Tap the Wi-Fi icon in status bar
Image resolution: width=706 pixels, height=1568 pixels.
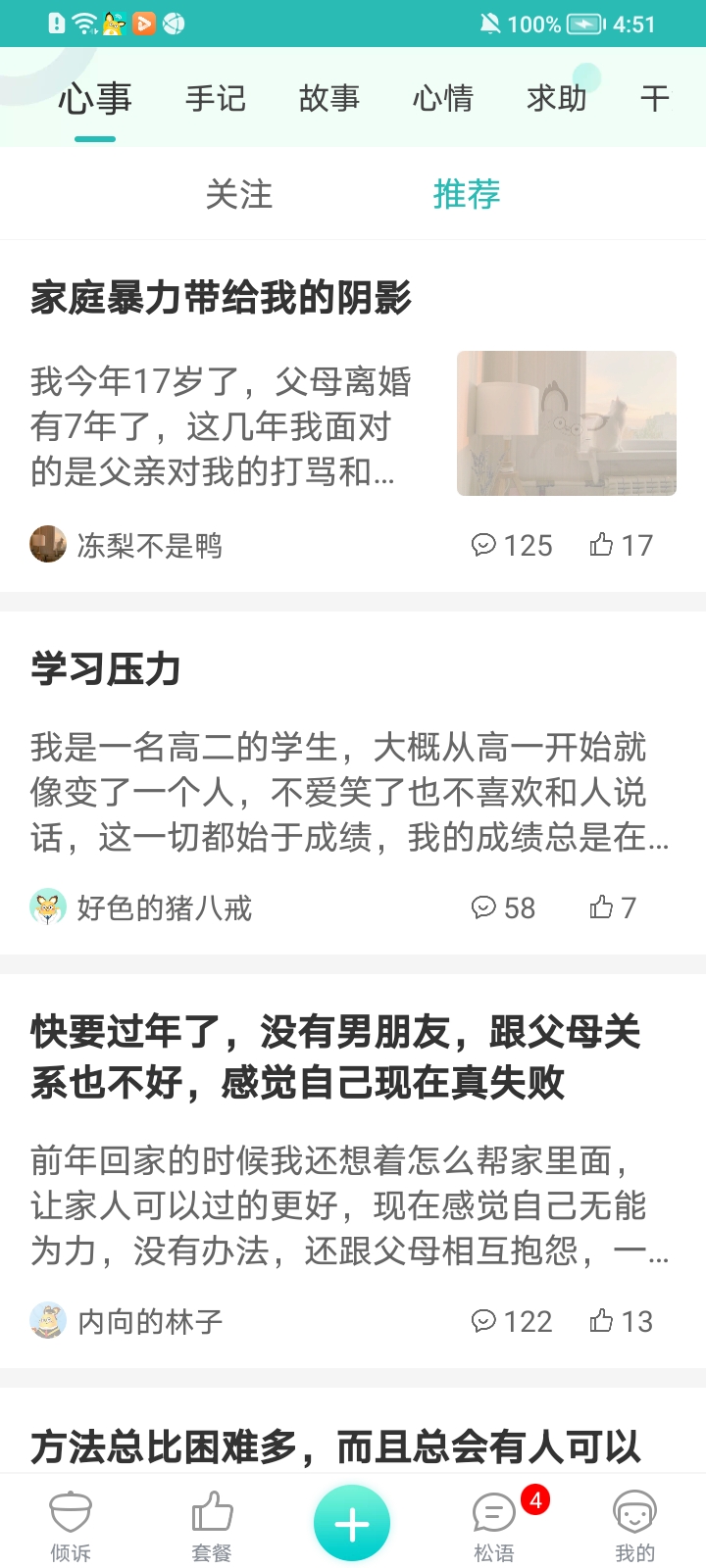80,24
